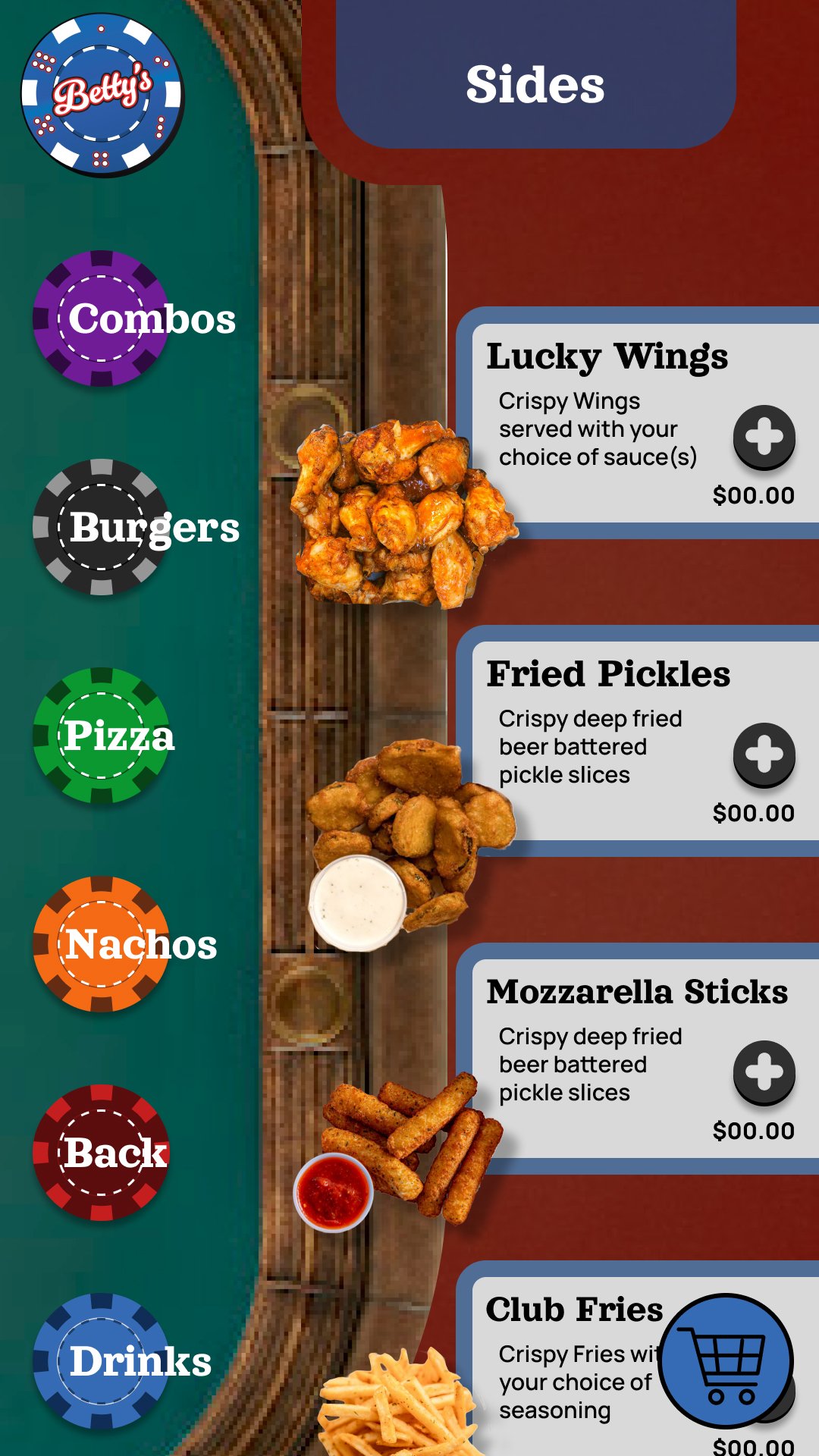Add Lucky Wings to the order

764,438
